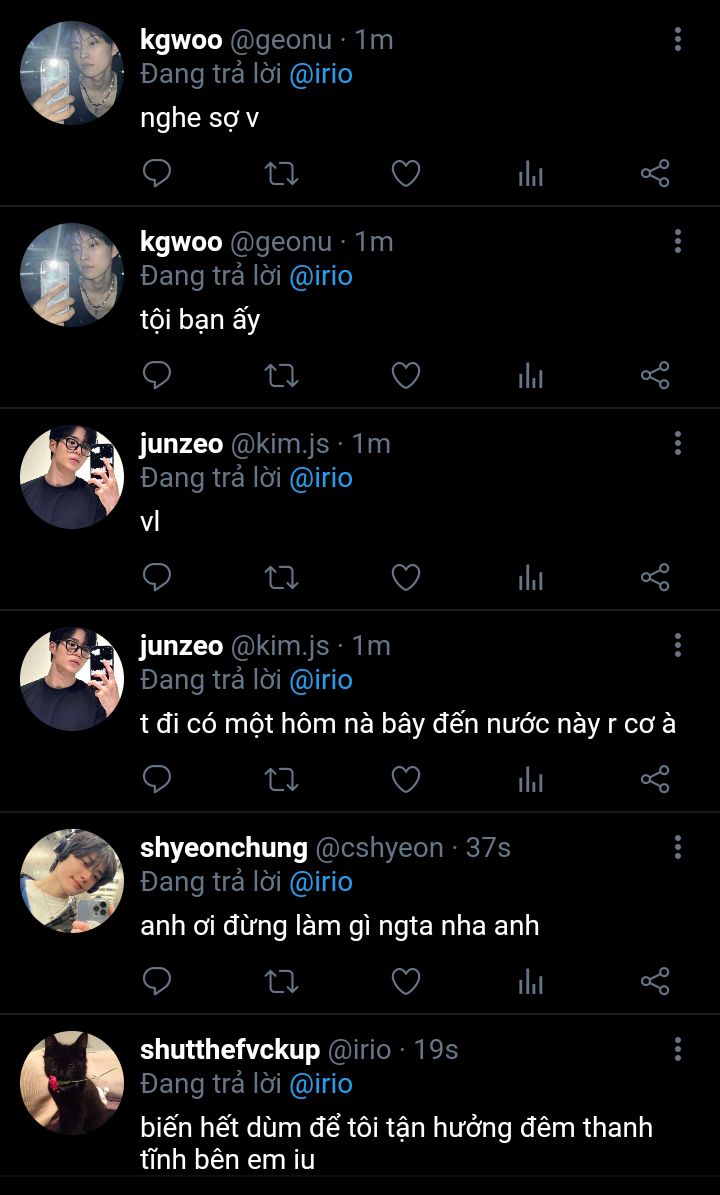Open shutthefvckup's black cat avatar

point(71,1083)
